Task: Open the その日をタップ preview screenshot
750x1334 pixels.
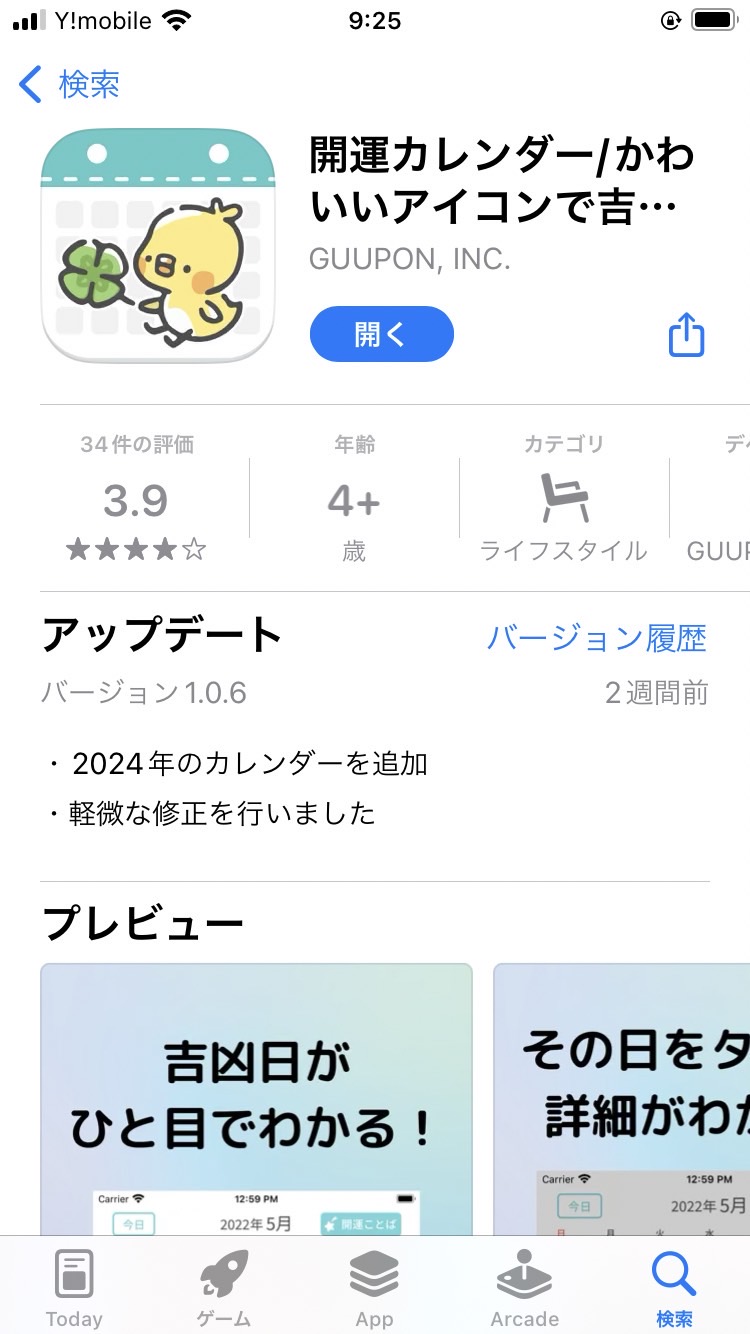Action: point(622,1099)
